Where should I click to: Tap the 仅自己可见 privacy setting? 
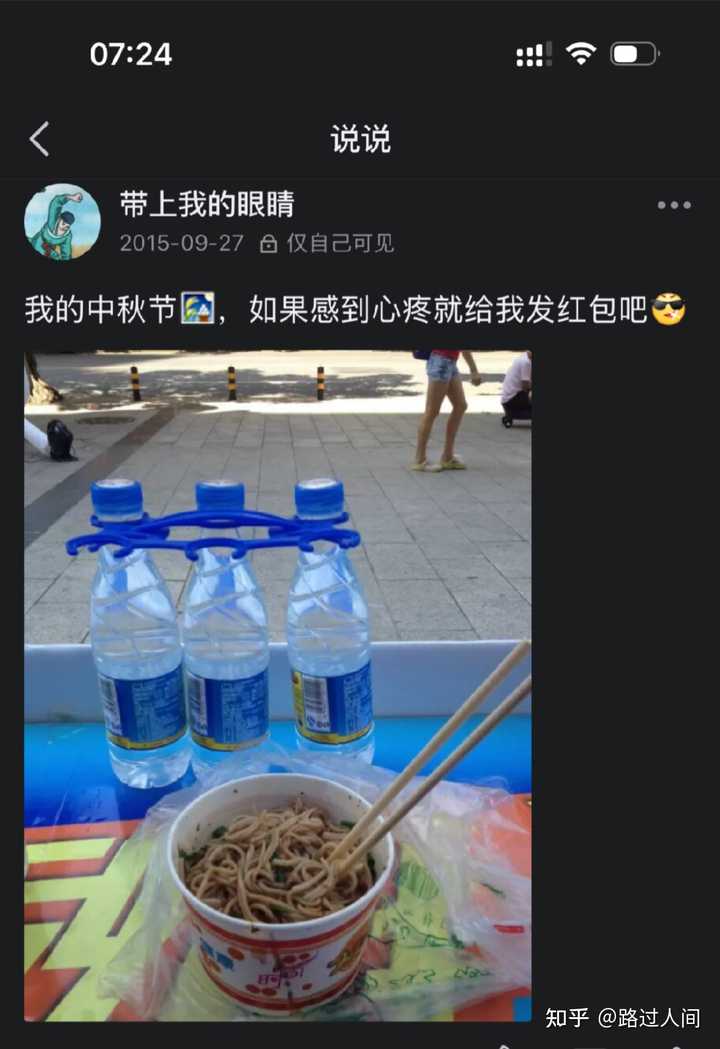[328, 243]
